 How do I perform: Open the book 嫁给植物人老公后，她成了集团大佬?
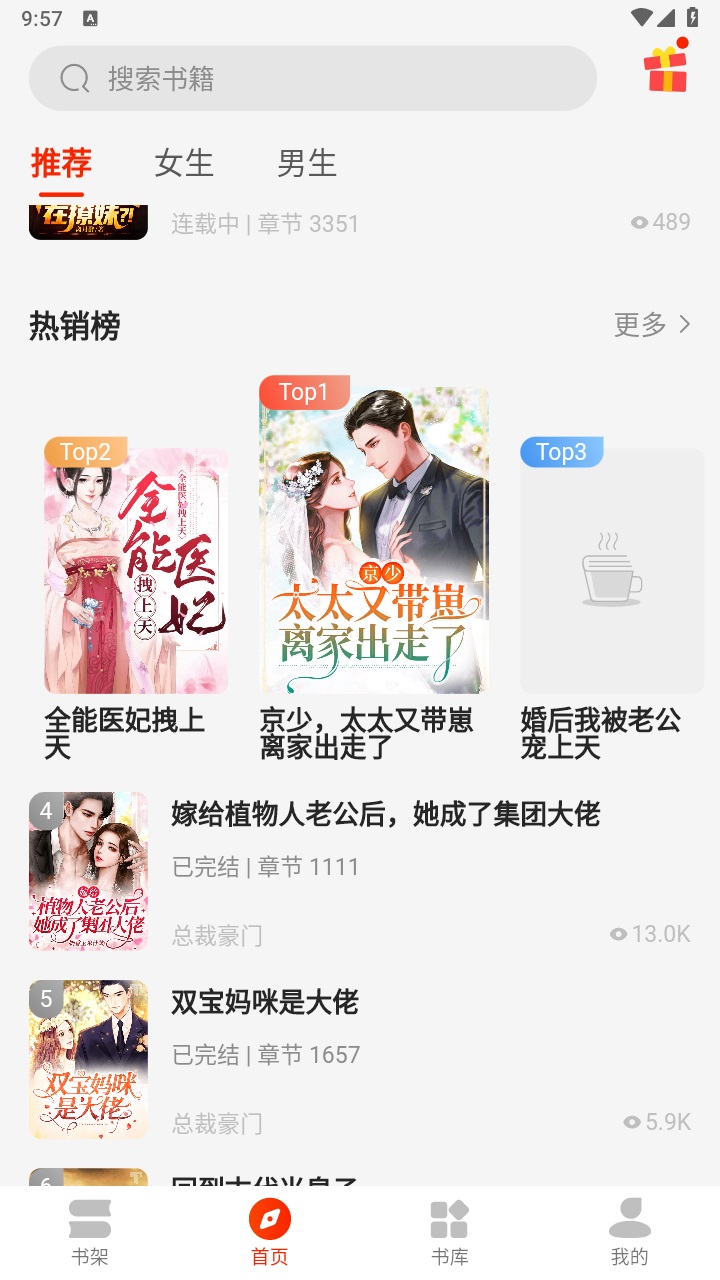coord(385,814)
